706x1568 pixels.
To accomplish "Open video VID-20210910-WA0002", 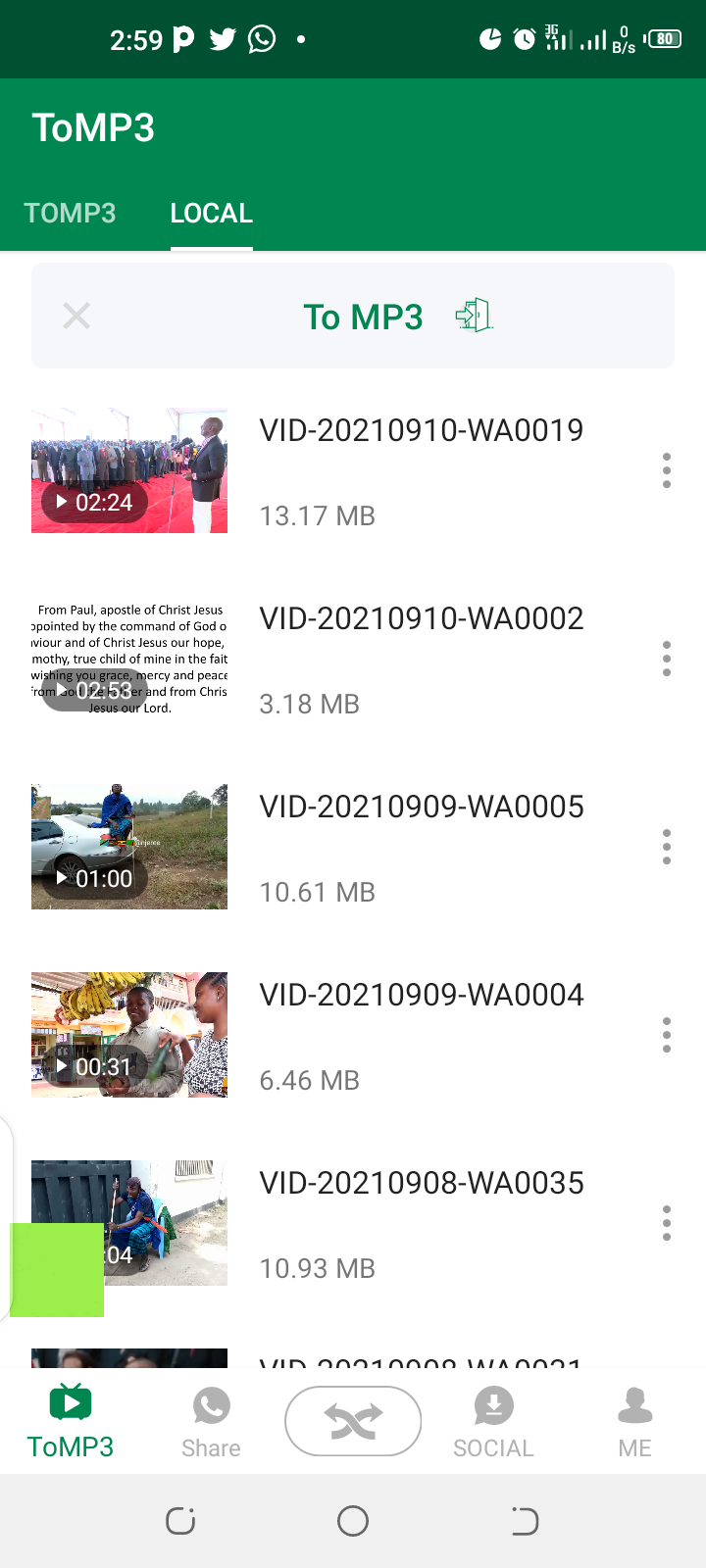I will point(353,659).
